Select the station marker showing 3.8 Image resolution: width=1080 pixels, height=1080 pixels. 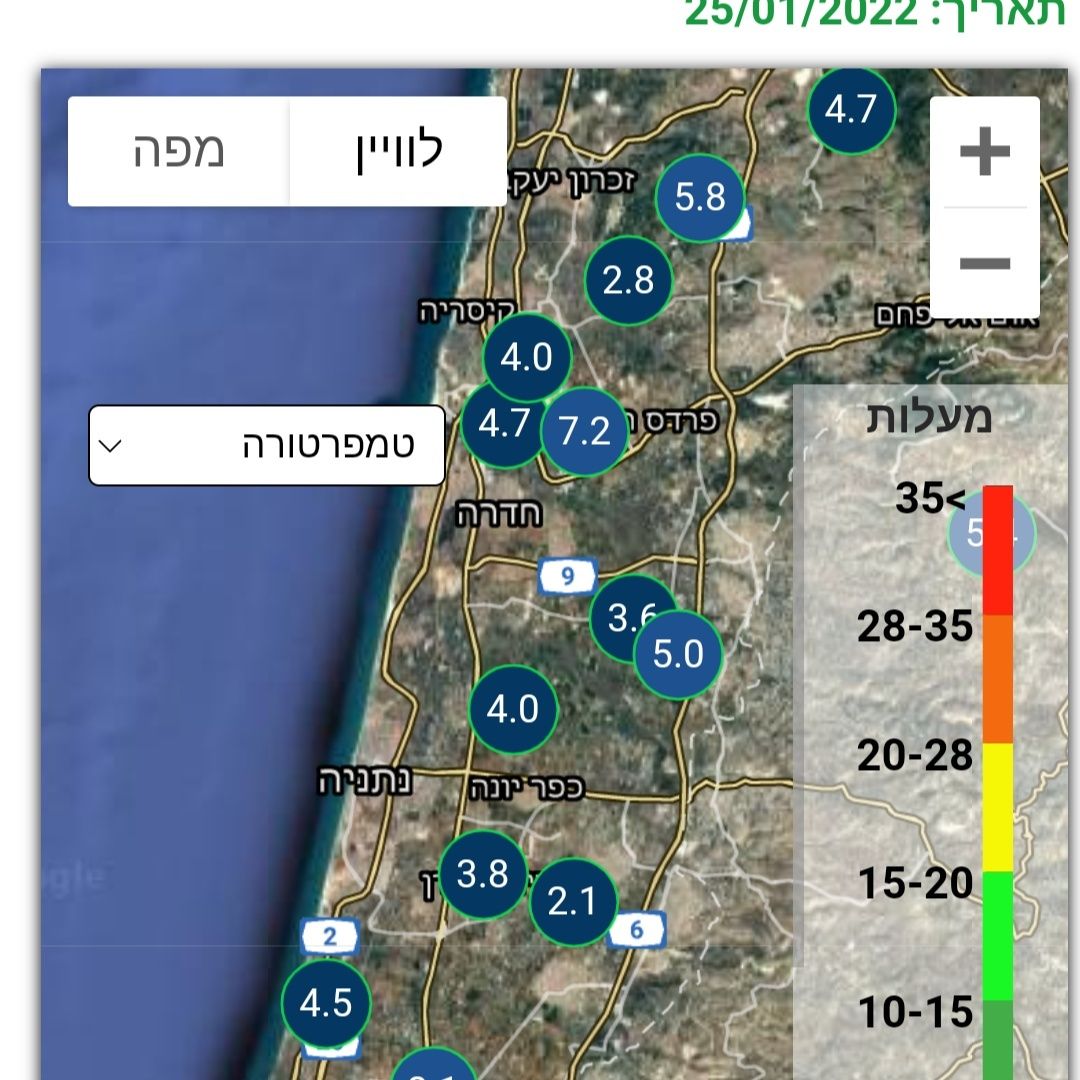point(483,874)
